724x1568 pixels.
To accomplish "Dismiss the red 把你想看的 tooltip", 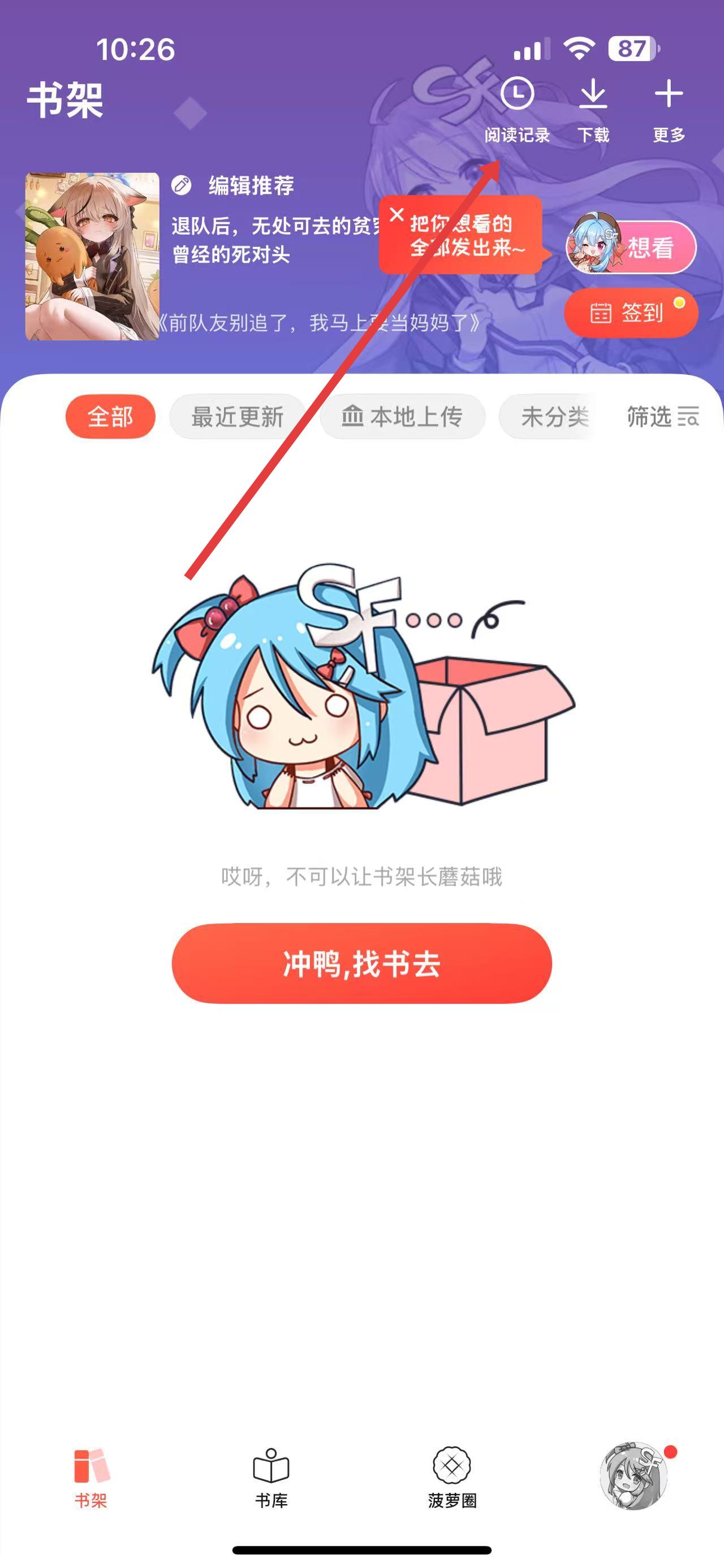I will pyautogui.click(x=397, y=215).
